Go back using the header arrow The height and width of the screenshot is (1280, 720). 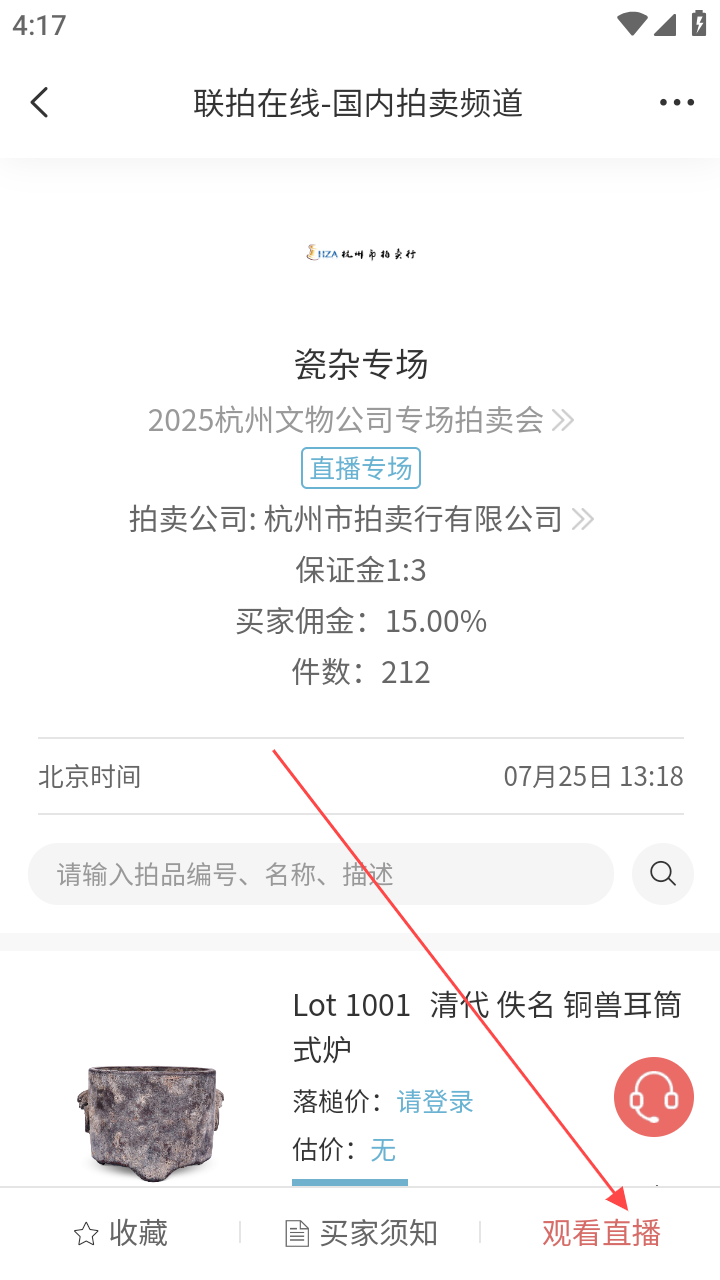click(40, 103)
